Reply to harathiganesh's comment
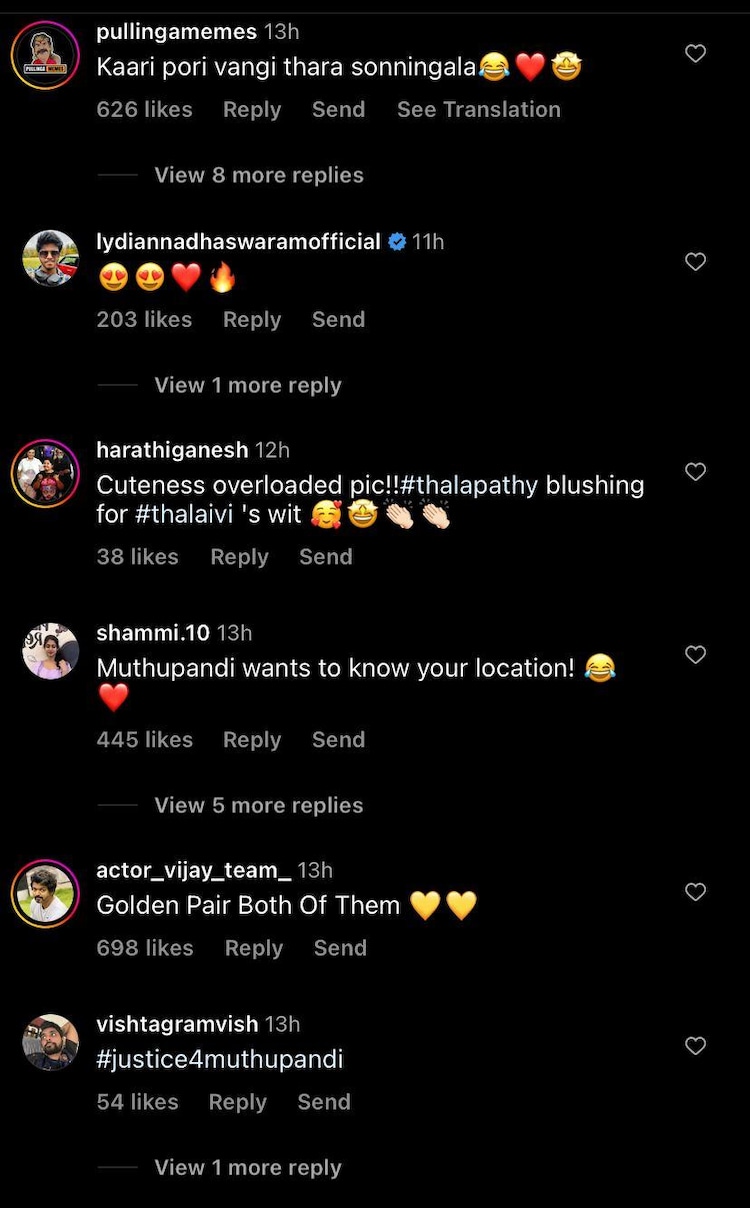Image resolution: width=750 pixels, height=1208 pixels. click(239, 557)
